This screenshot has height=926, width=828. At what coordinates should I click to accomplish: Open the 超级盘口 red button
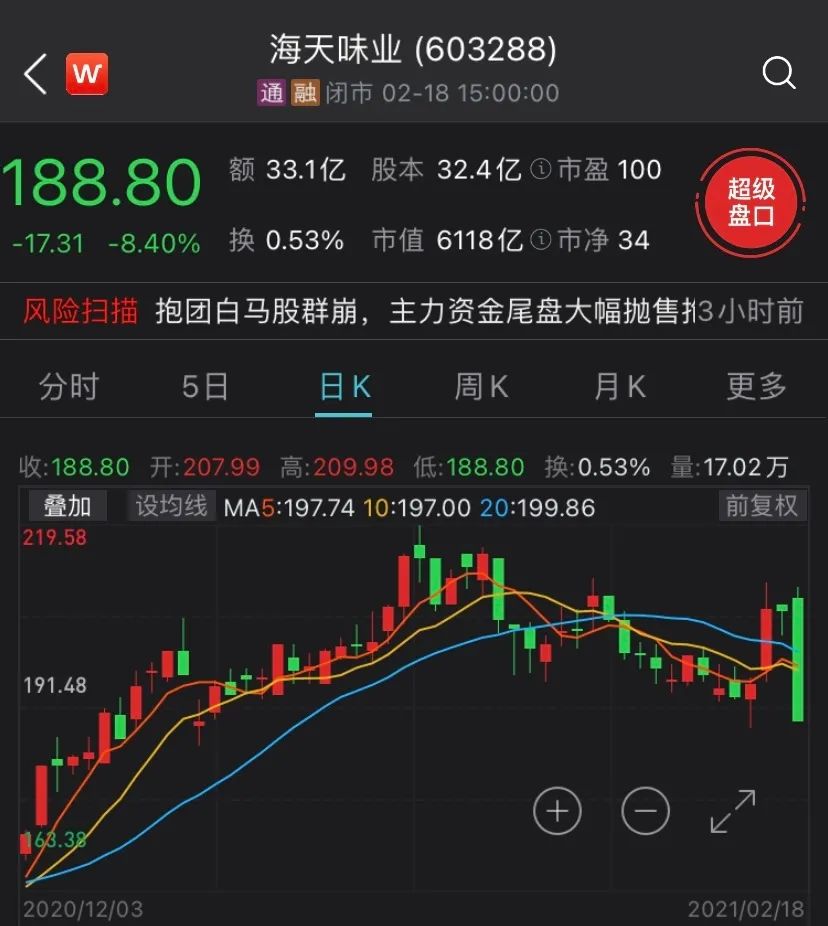click(x=750, y=203)
